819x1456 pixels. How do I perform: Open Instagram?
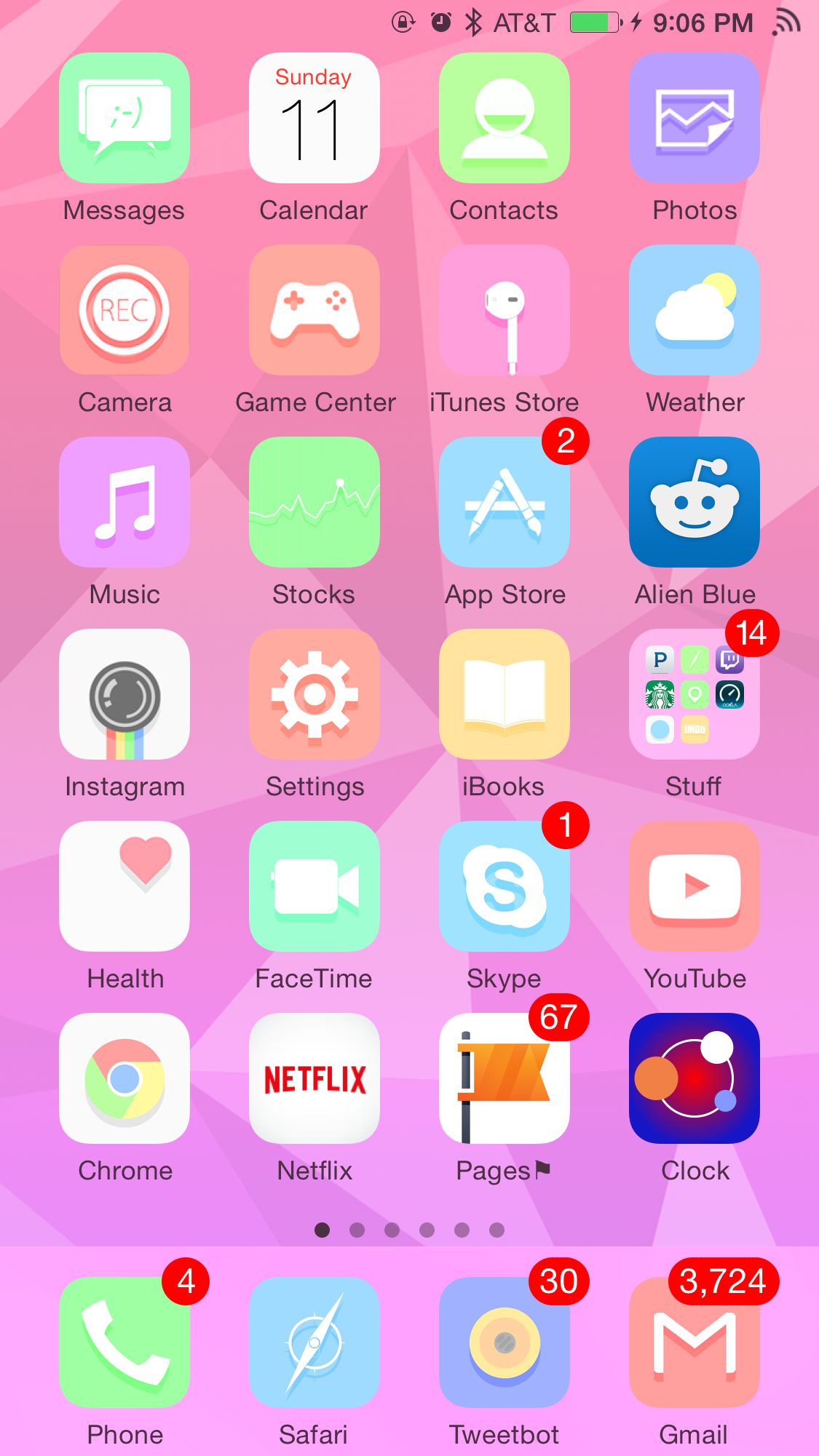[124, 694]
